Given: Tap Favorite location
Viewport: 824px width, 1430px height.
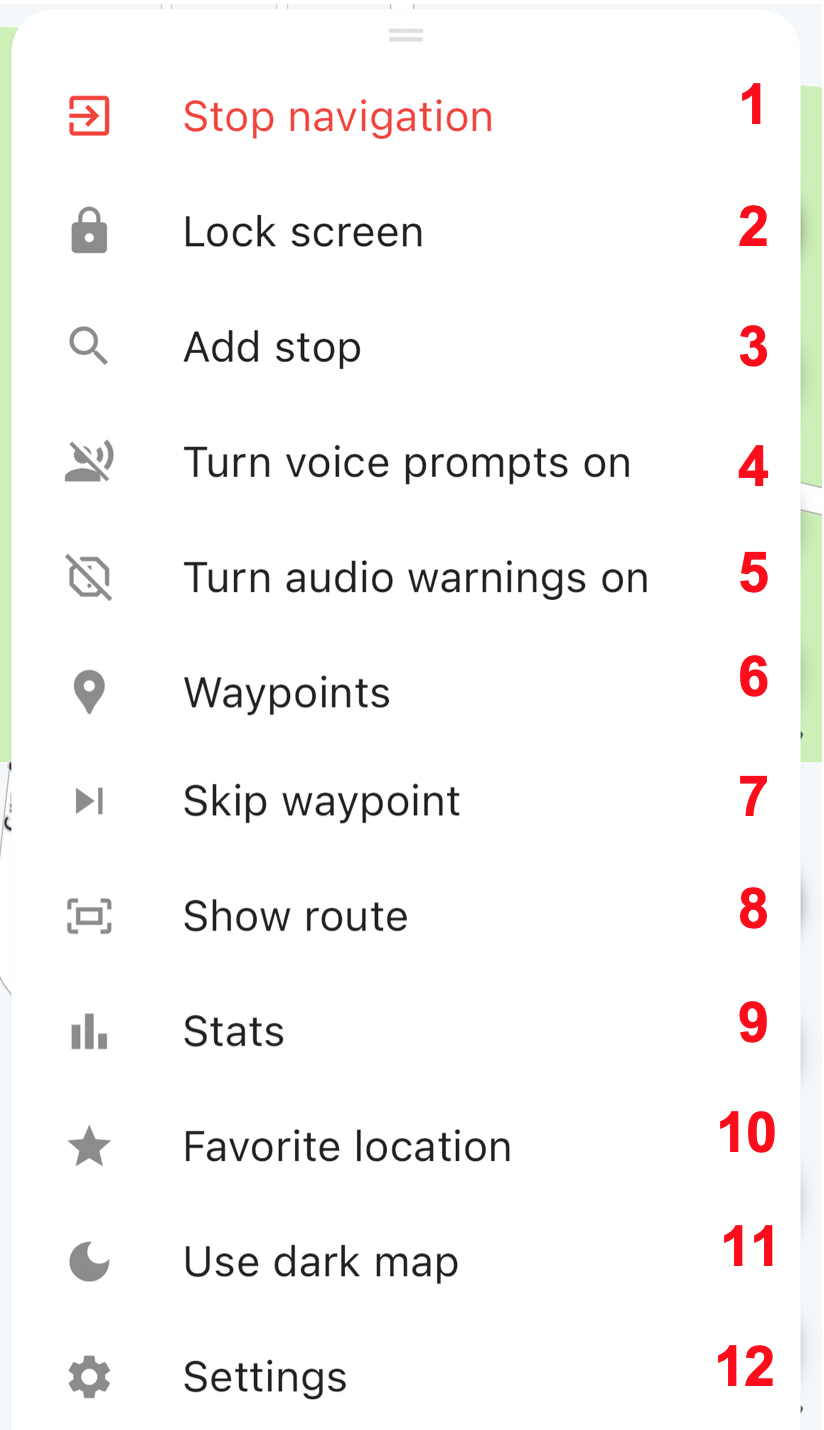Looking at the screenshot, I should [x=347, y=1146].
